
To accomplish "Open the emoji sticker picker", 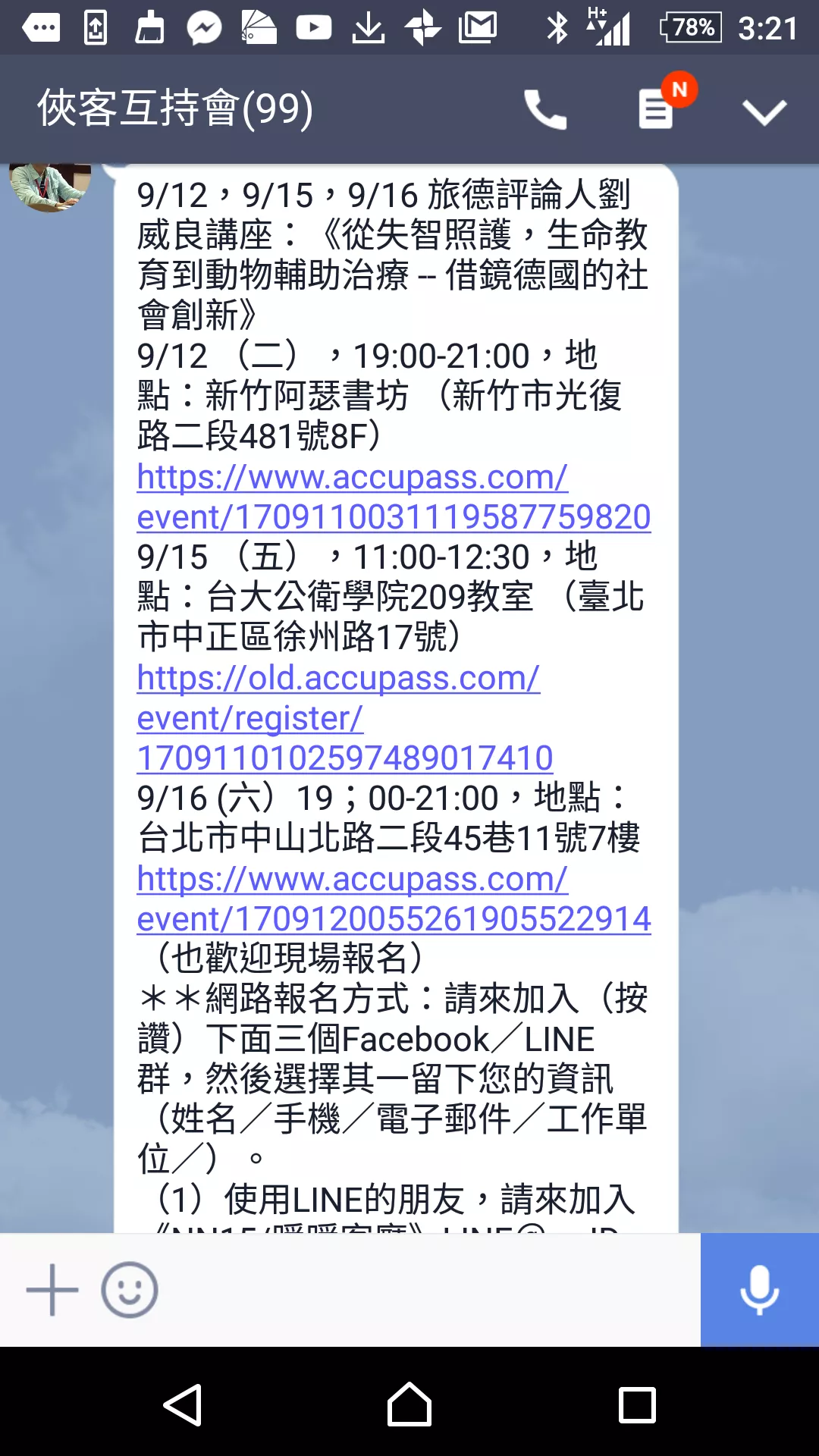I will click(x=130, y=1290).
